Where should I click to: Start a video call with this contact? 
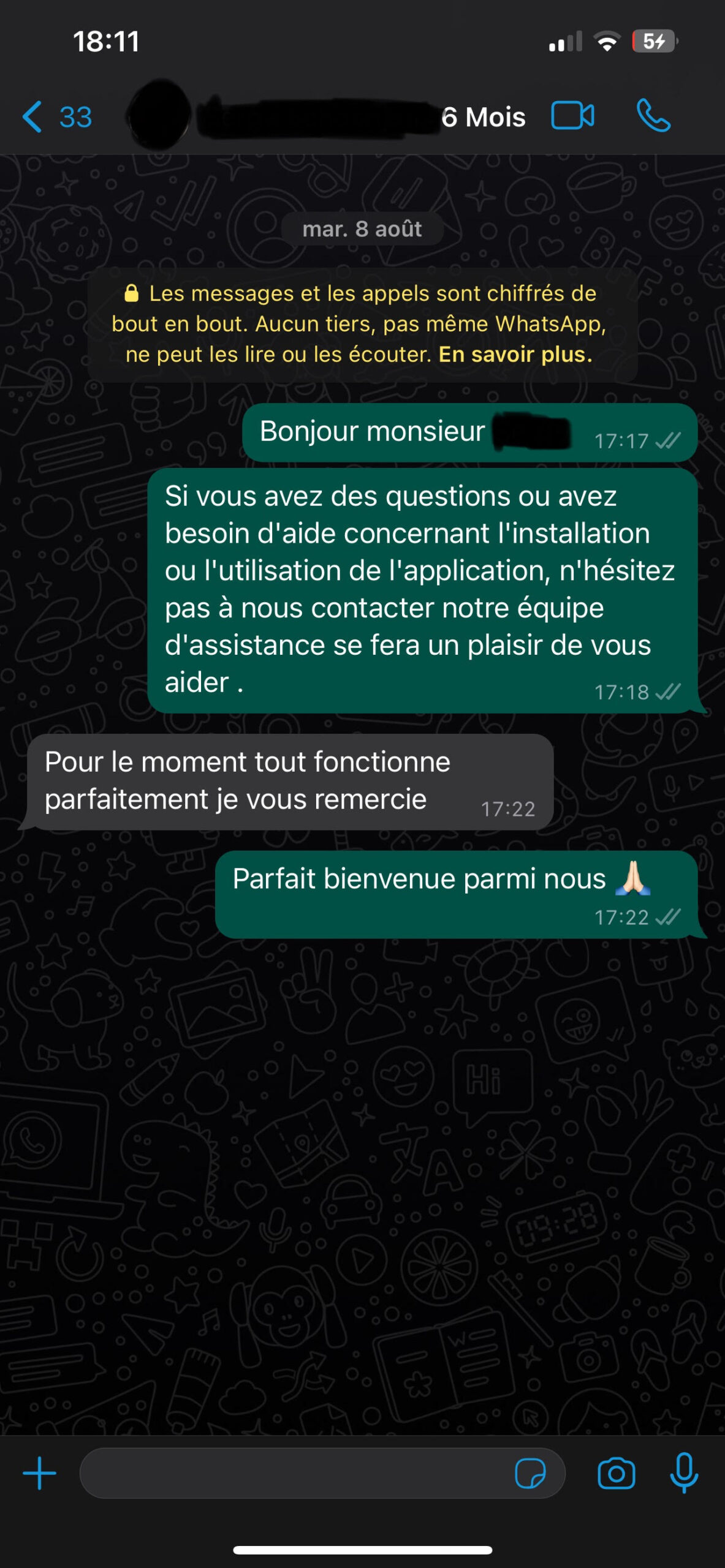pos(572,115)
